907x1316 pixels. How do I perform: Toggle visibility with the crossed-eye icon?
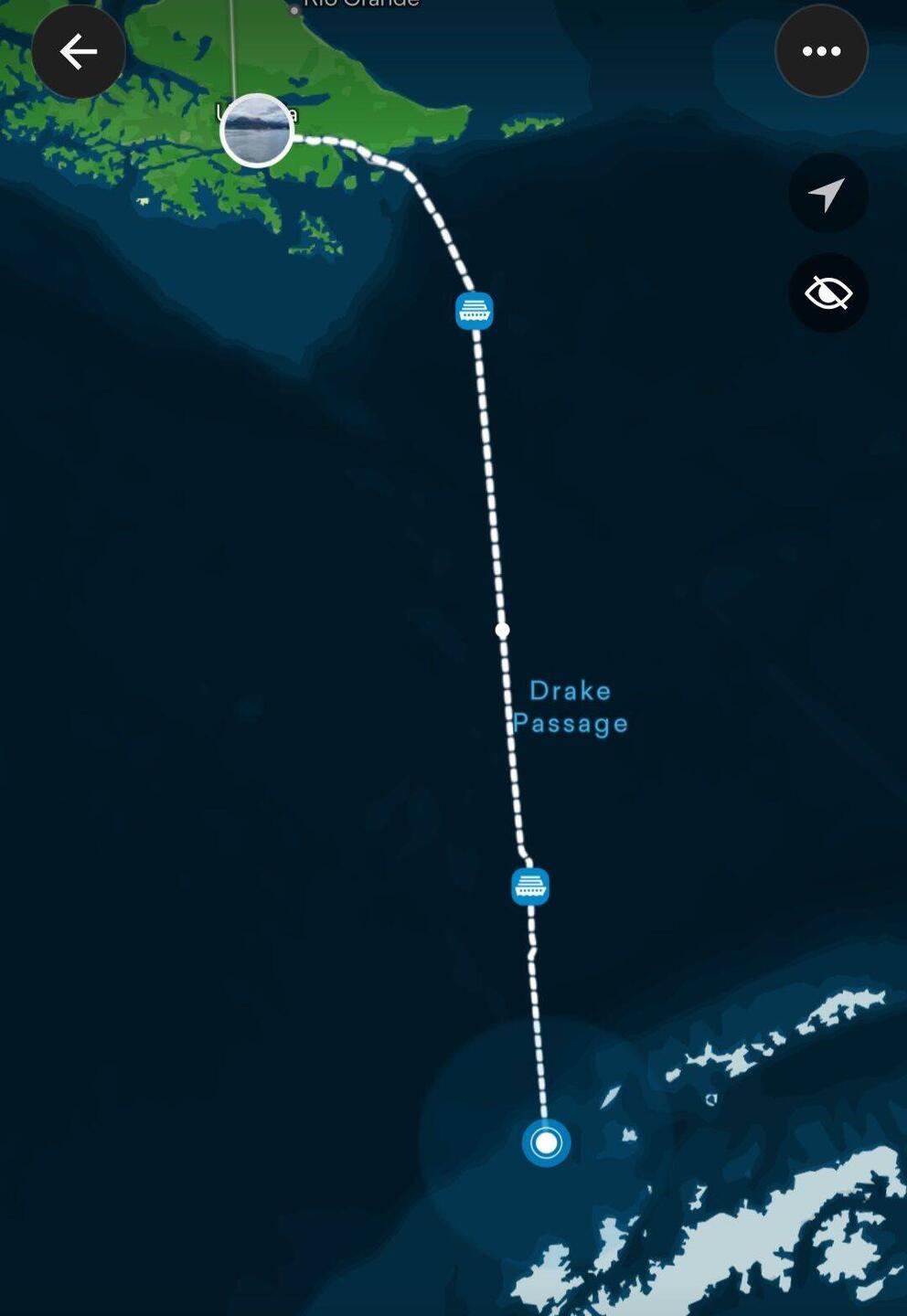(827, 293)
